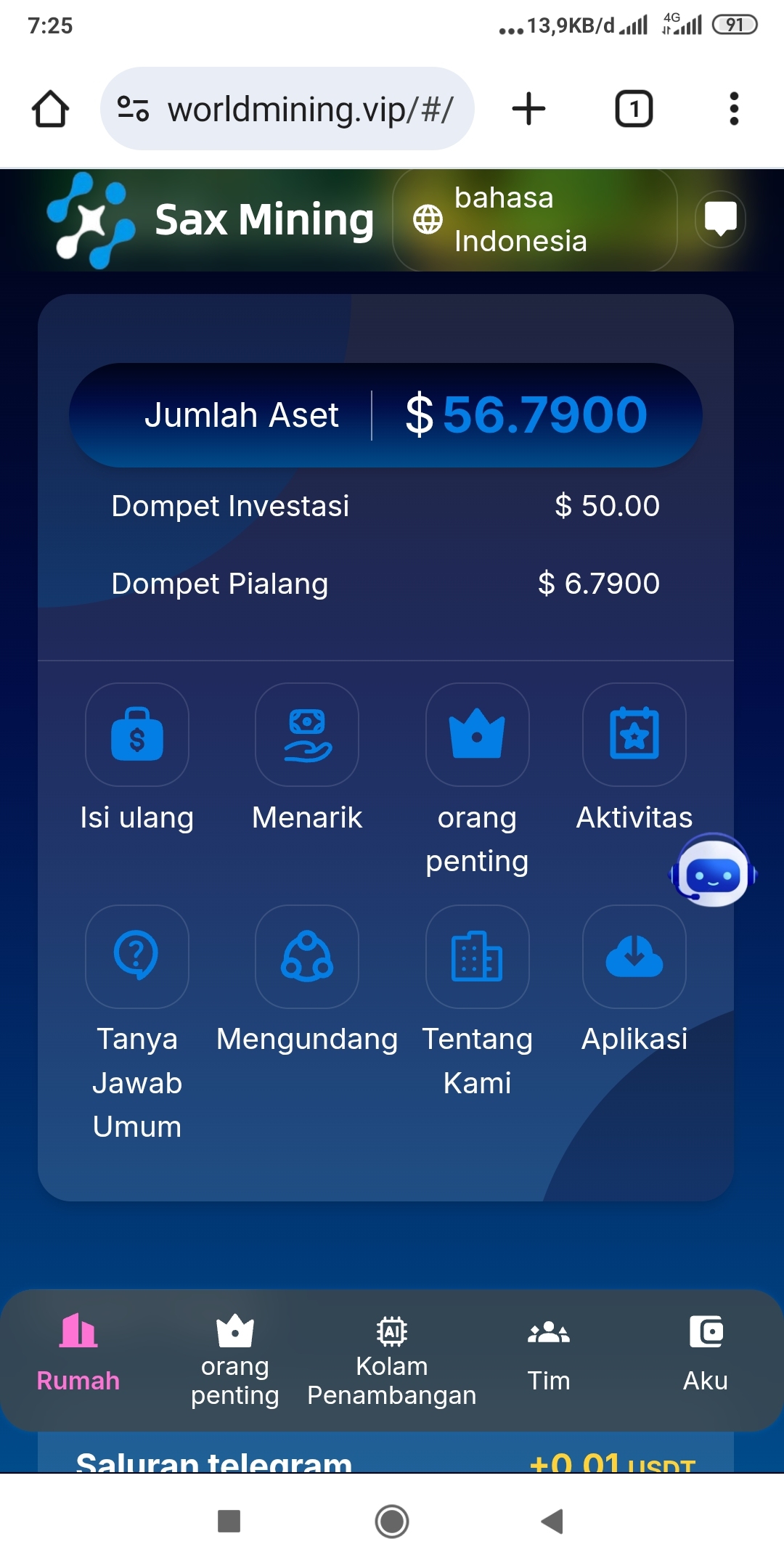Tap Menarik to withdraw funds

pyautogui.click(x=307, y=735)
